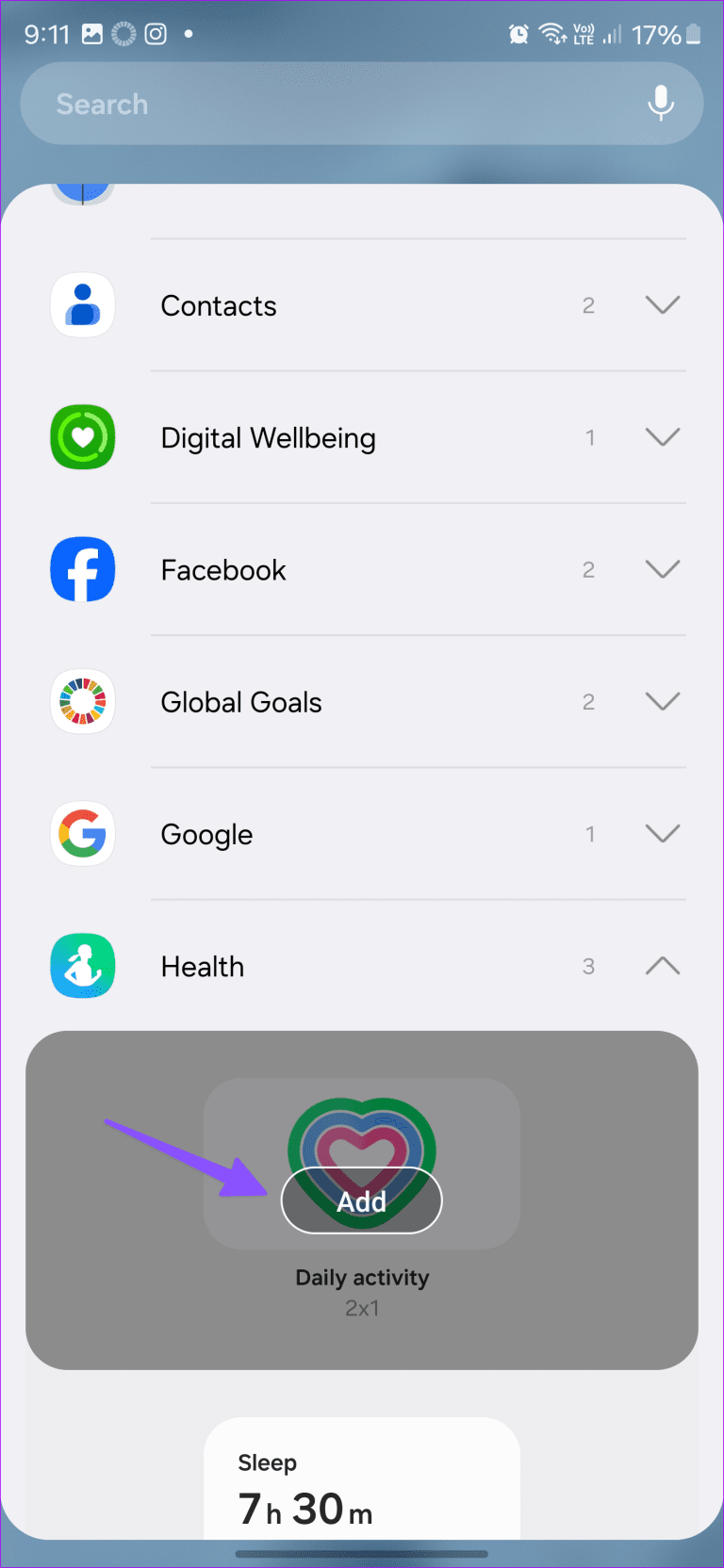Tap the widget count next to Digital Wellbeing
Image resolution: width=724 pixels, height=1568 pixels.
pos(590,437)
